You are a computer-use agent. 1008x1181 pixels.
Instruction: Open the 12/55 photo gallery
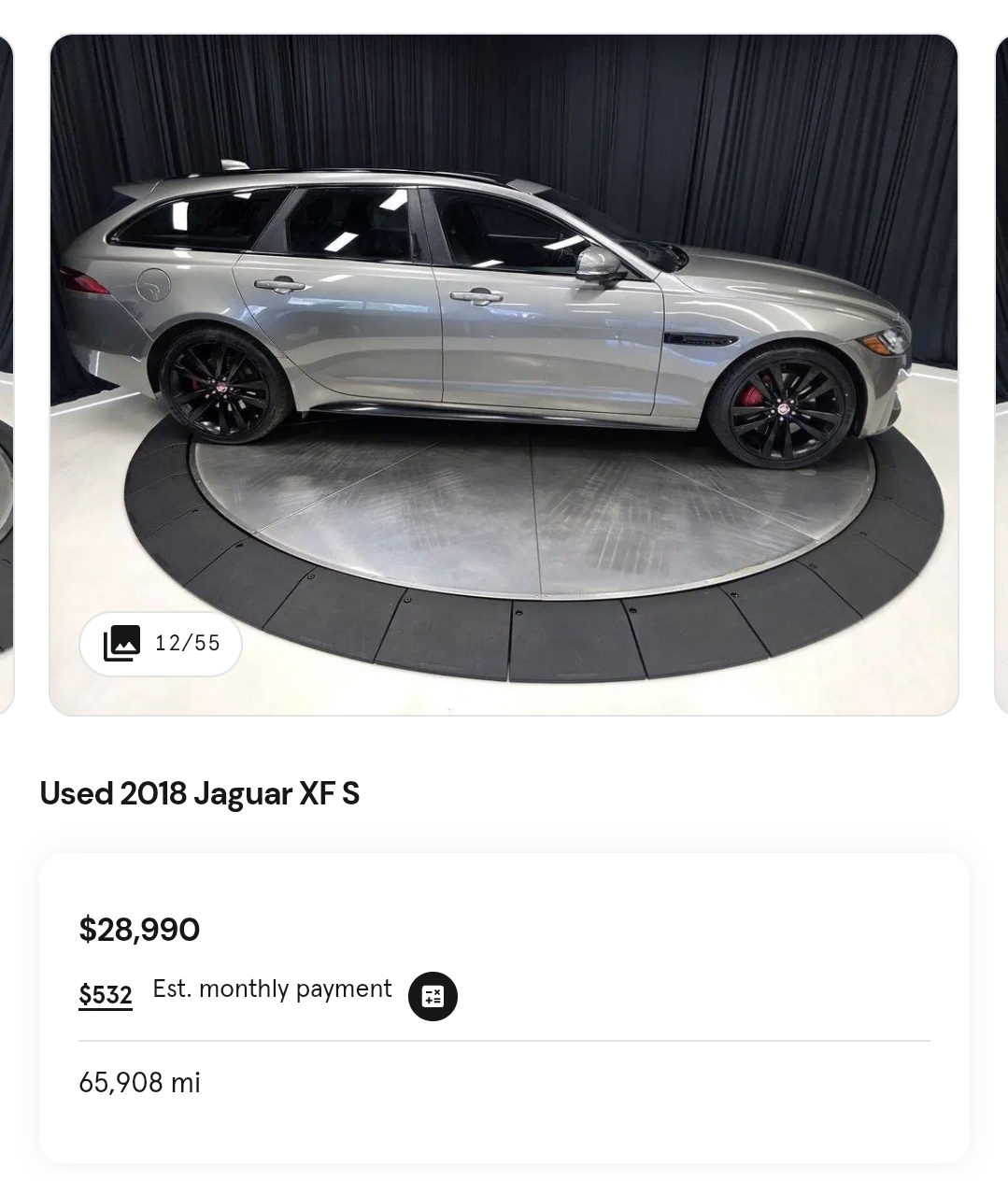click(161, 644)
